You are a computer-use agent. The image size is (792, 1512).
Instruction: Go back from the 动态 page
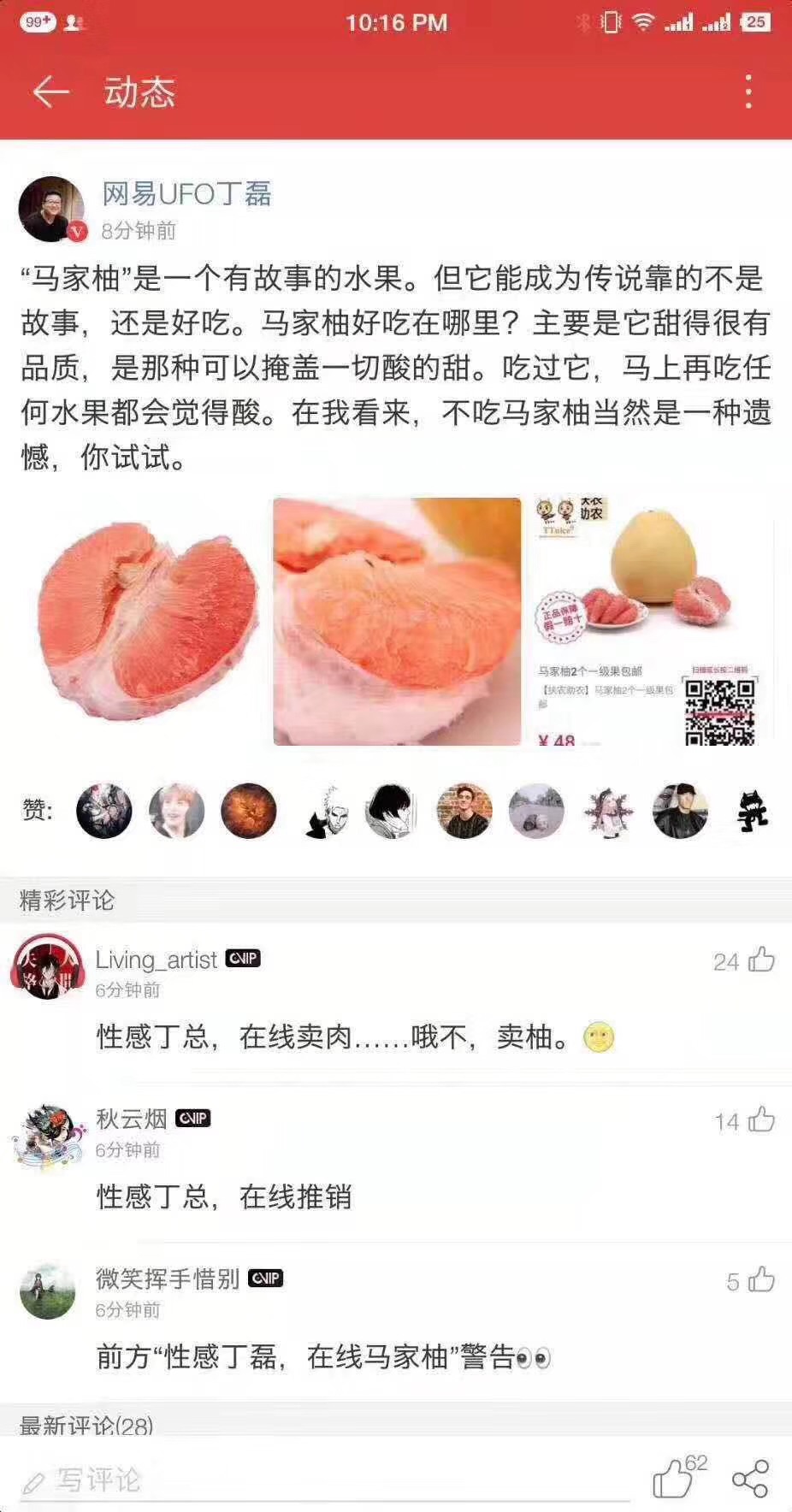[50, 92]
